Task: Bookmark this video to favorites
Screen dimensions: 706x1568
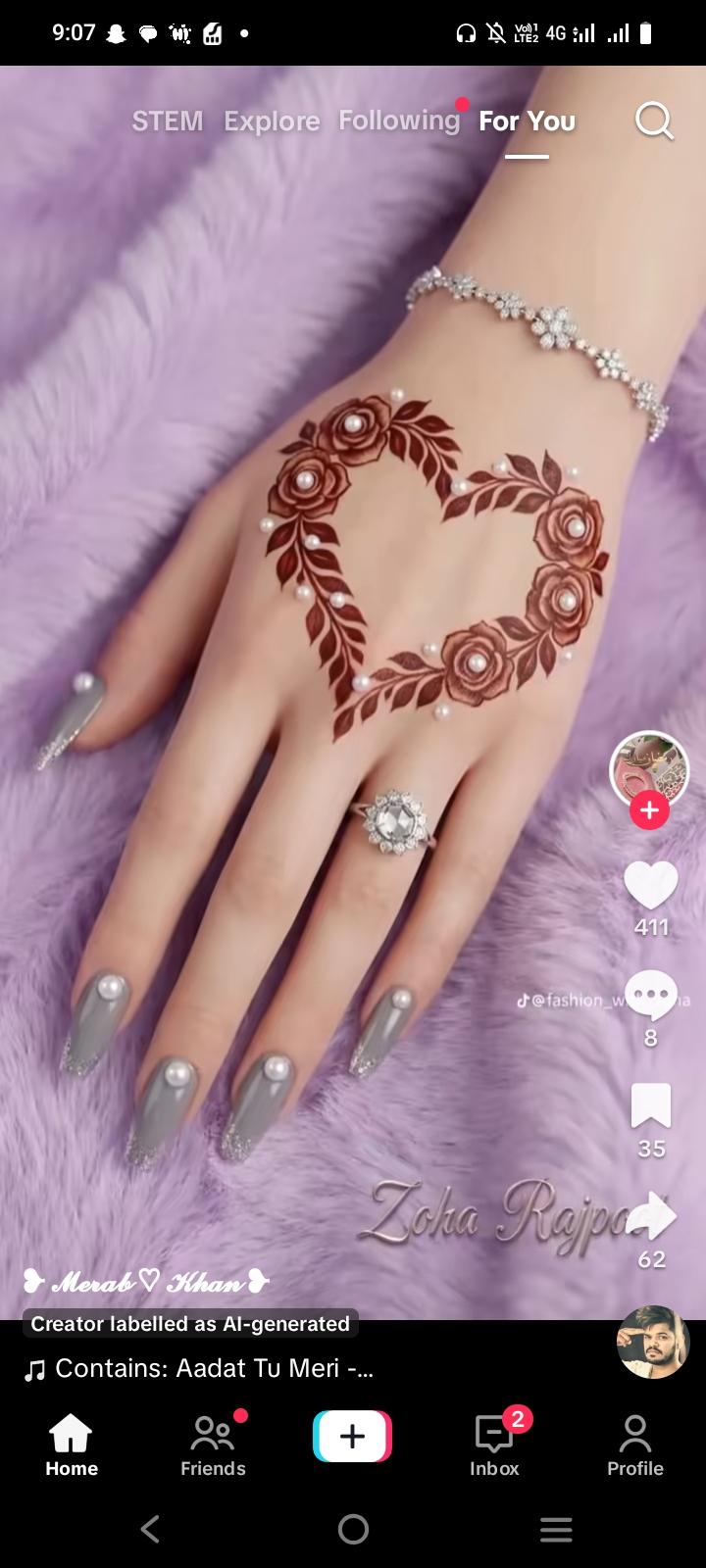Action: pos(650,1106)
